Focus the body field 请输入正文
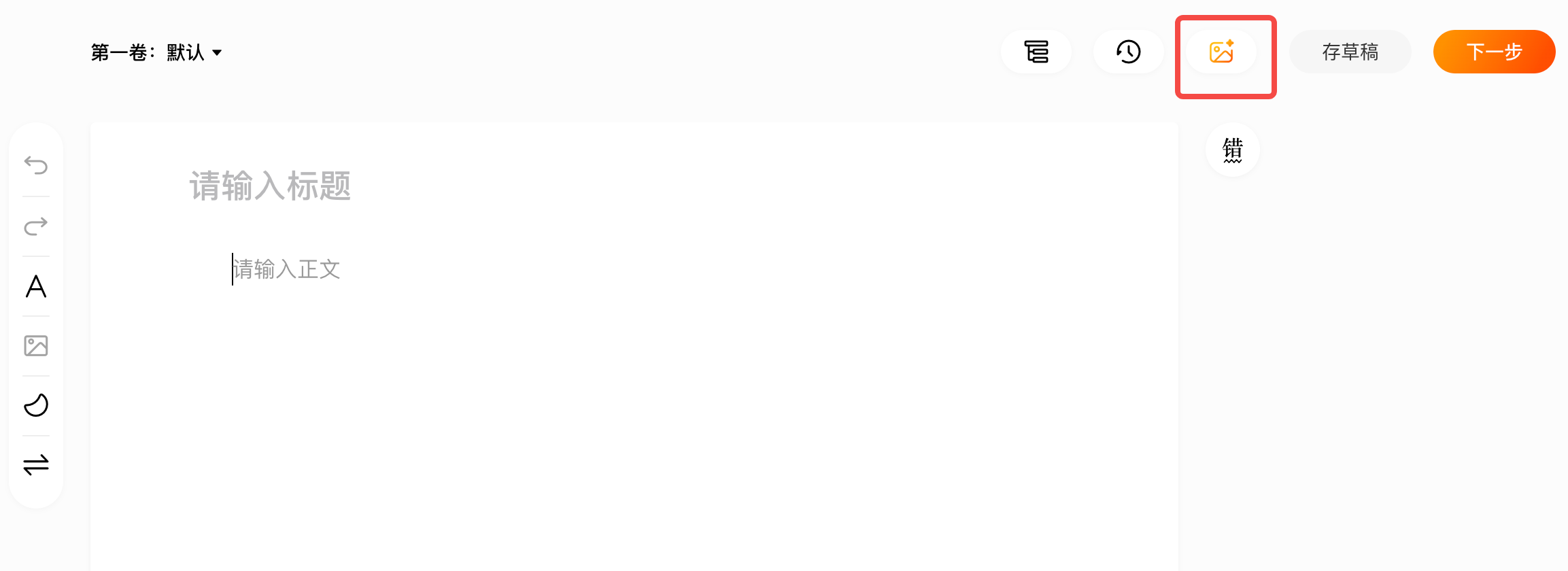 point(286,269)
